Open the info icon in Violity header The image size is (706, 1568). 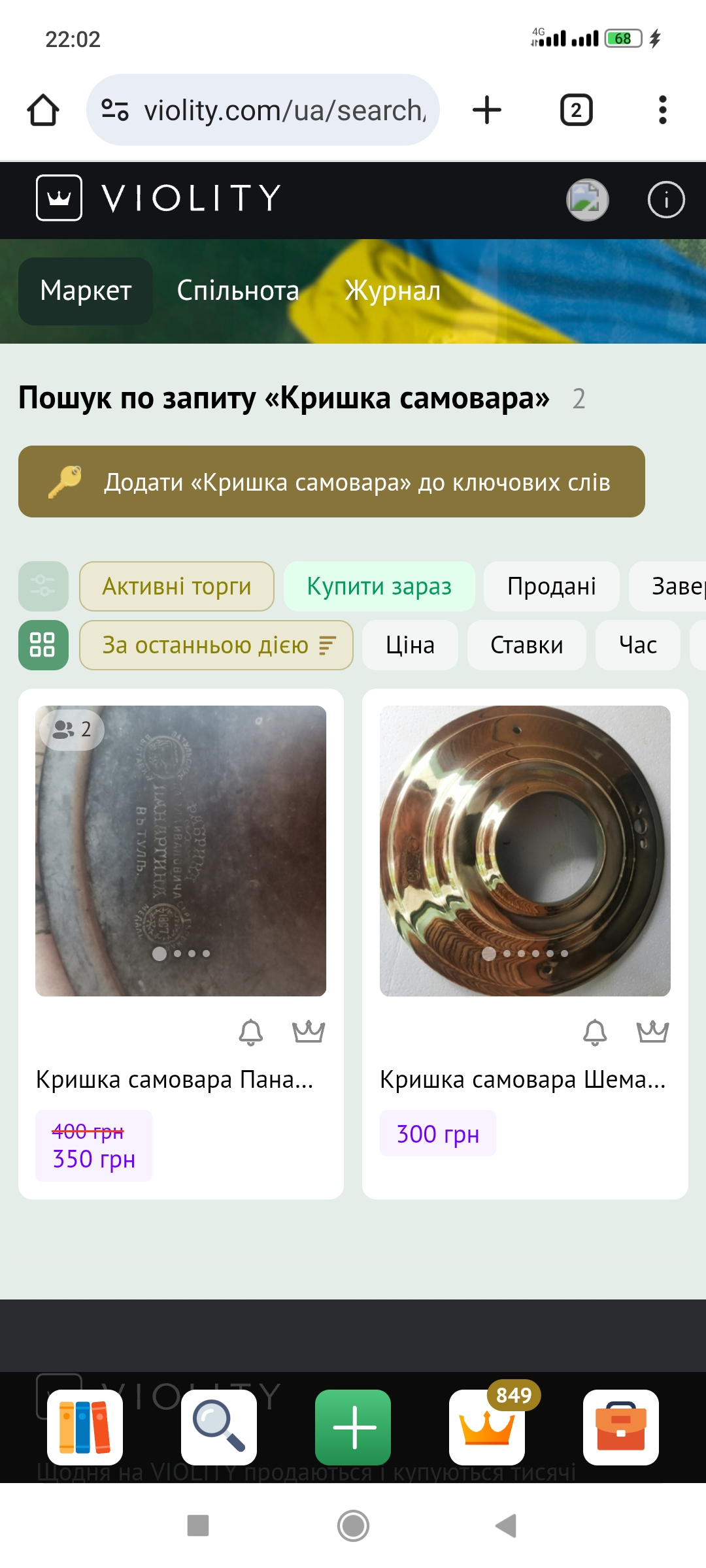click(x=666, y=199)
